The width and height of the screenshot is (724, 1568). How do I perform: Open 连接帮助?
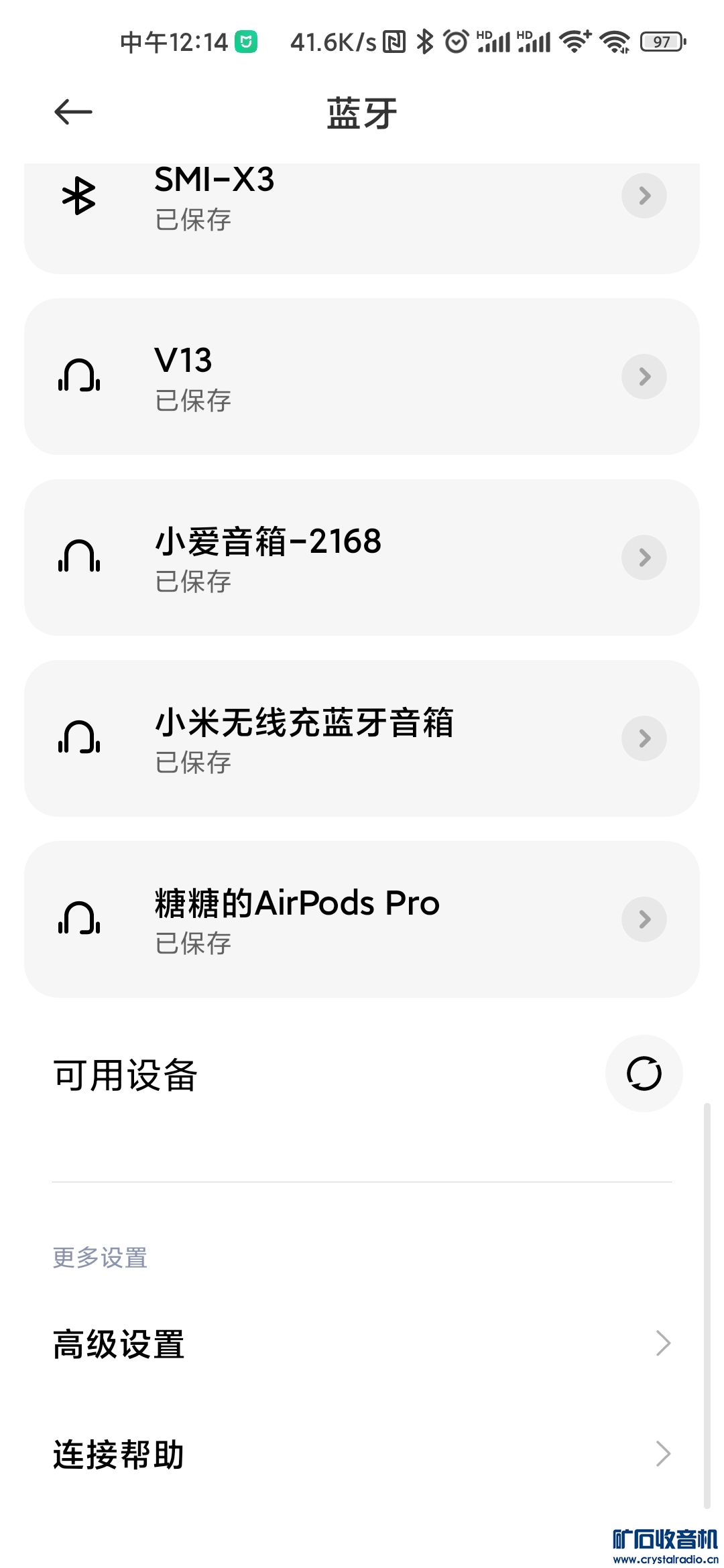tap(362, 1454)
